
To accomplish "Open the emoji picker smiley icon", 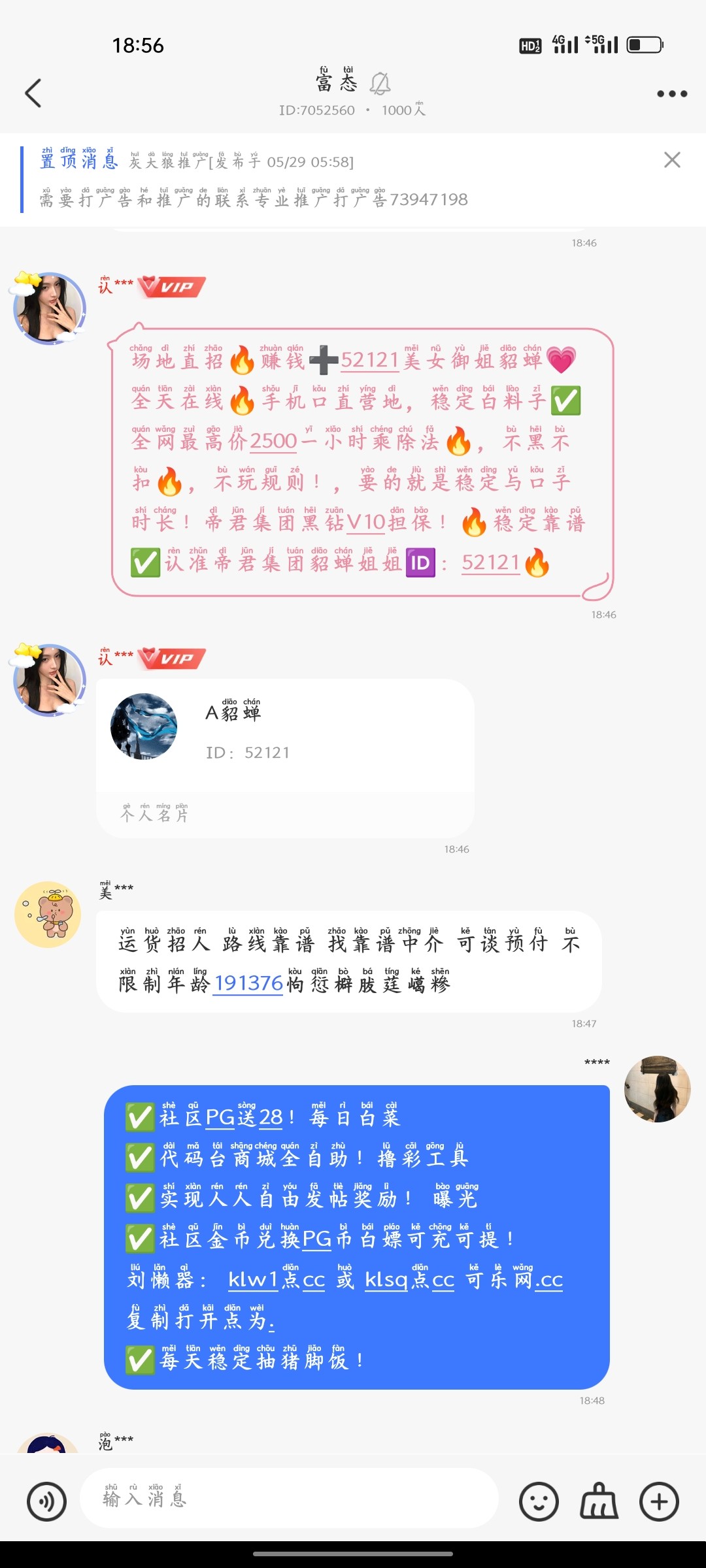I will point(538,1501).
